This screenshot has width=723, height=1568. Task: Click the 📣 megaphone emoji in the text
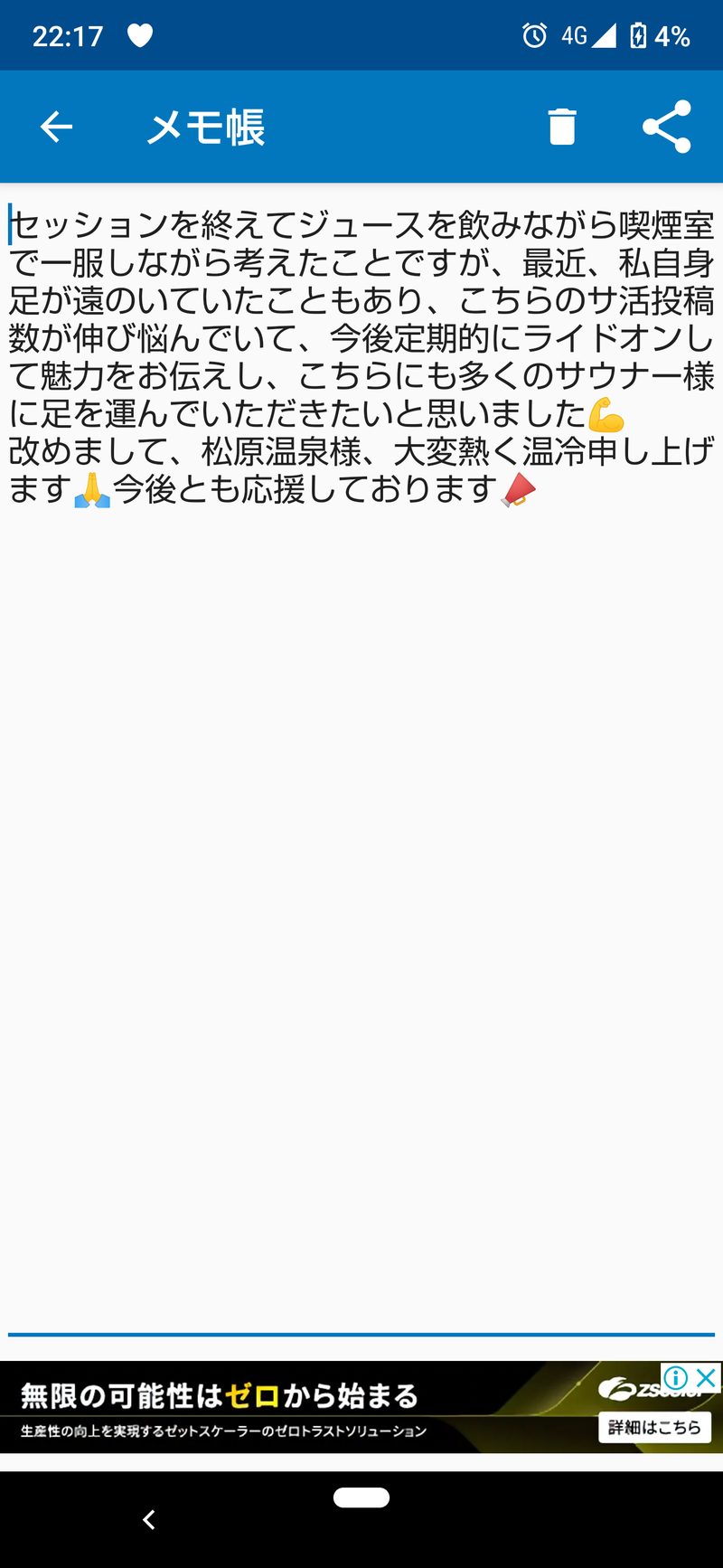tap(521, 491)
